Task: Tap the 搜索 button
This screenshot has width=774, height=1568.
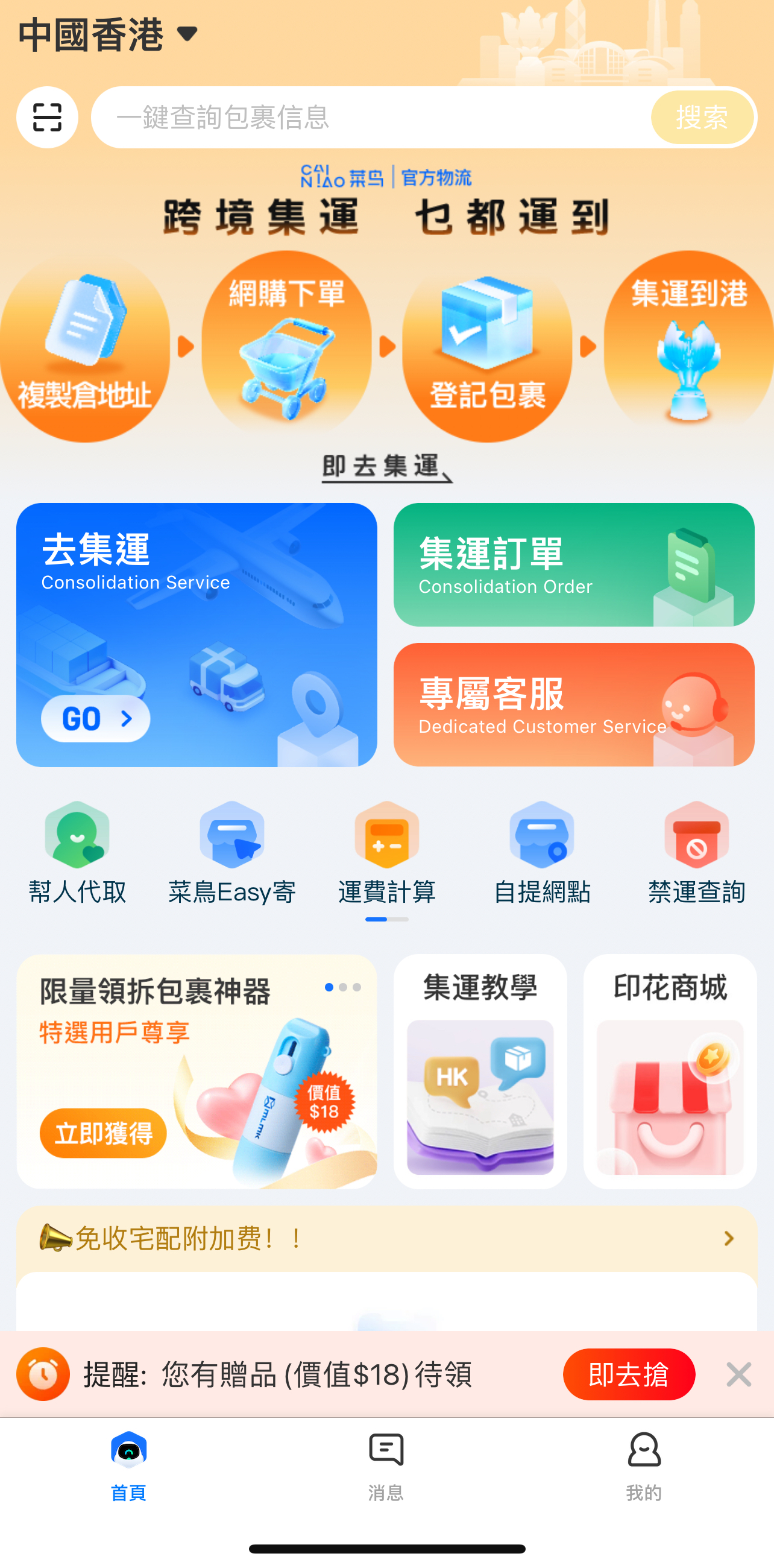Action: 702,117
